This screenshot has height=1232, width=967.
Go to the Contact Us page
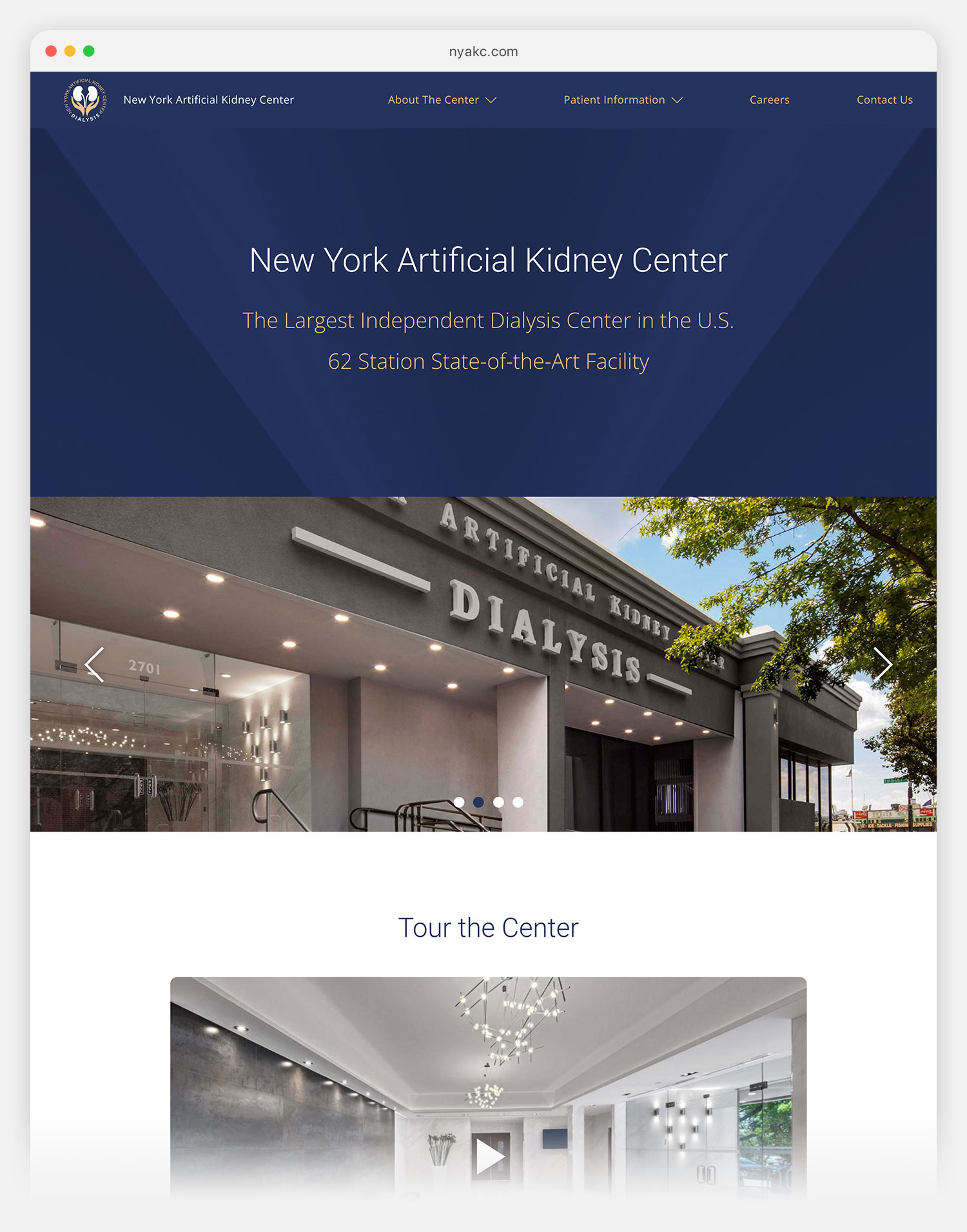tap(884, 100)
